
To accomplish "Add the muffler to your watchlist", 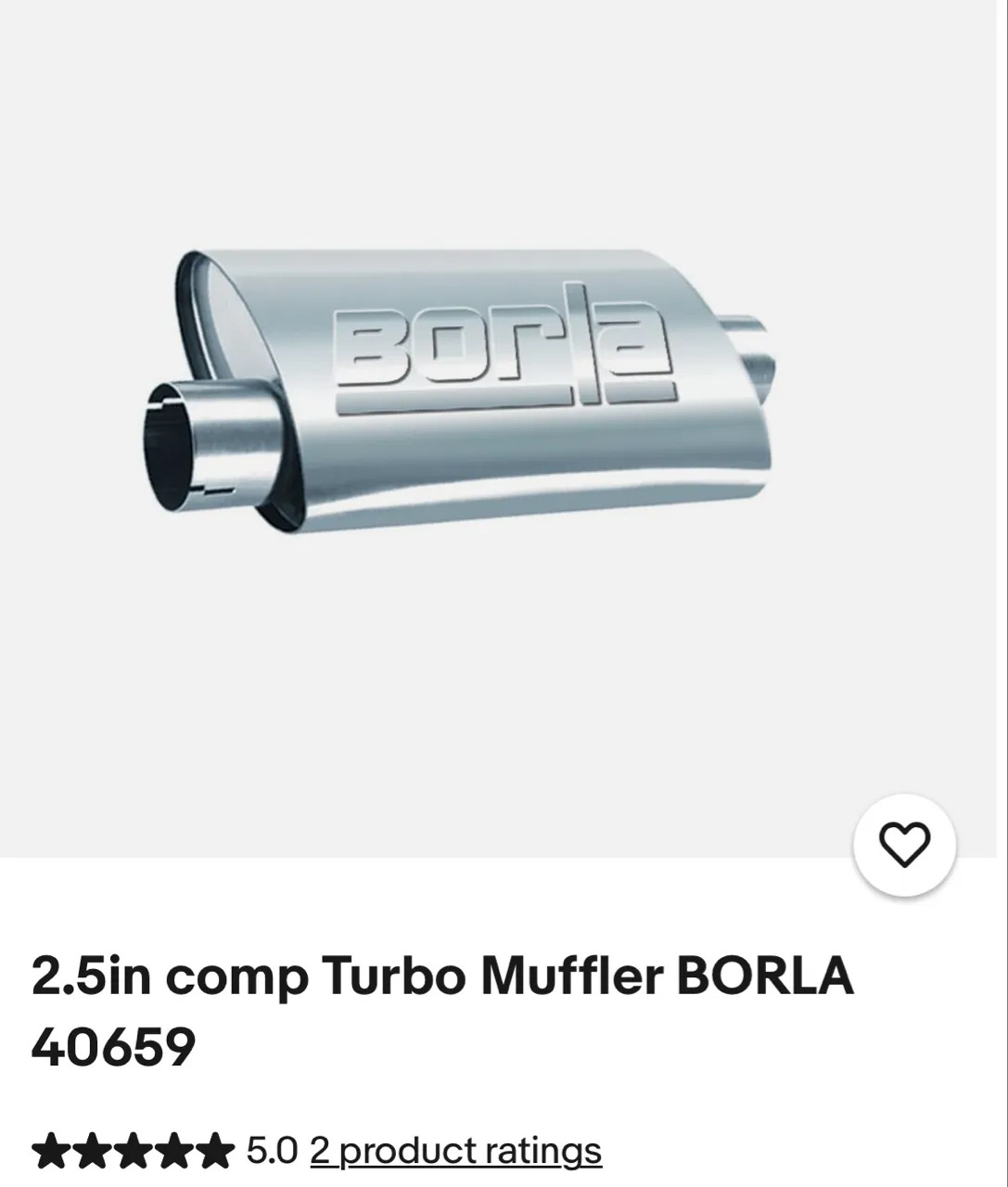I will [x=904, y=845].
